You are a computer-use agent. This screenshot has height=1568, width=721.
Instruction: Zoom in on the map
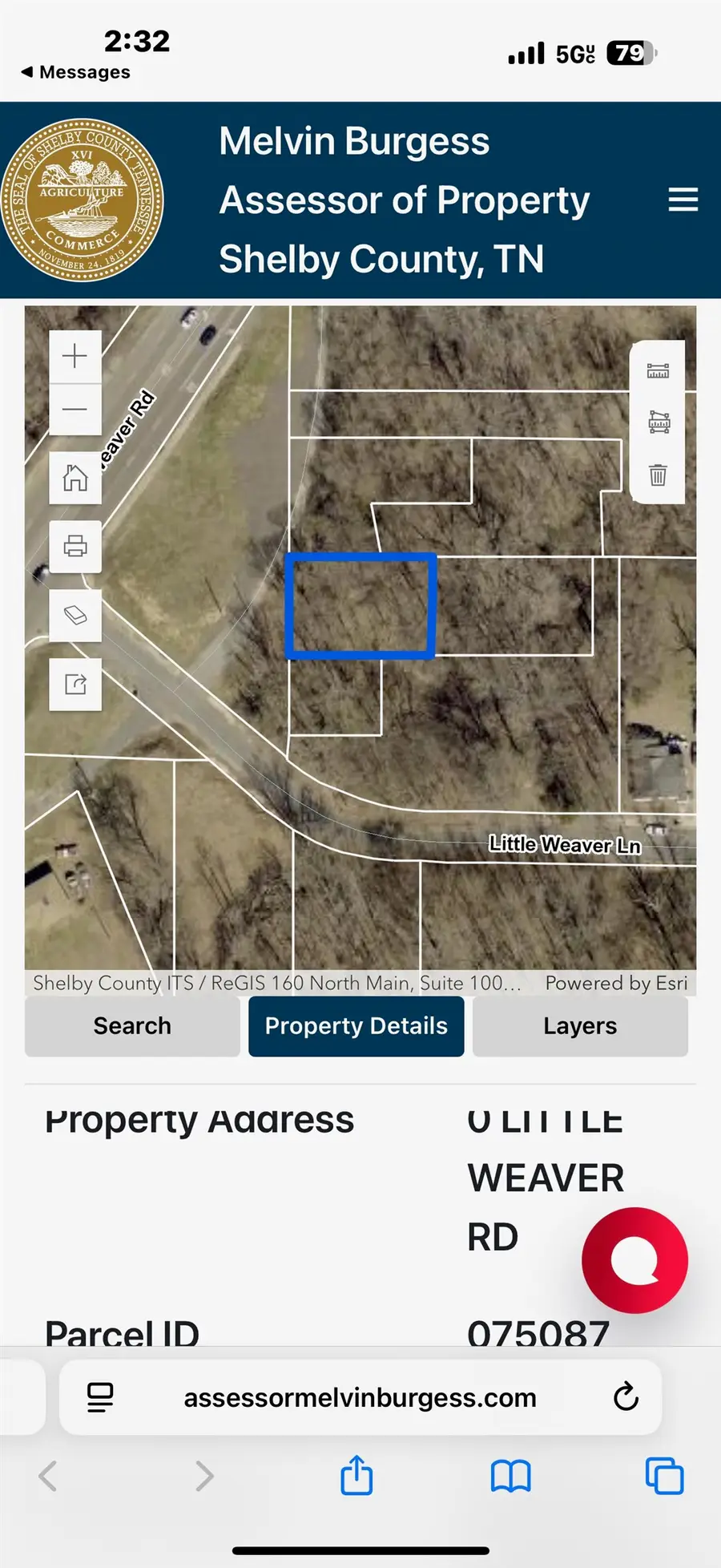click(75, 355)
